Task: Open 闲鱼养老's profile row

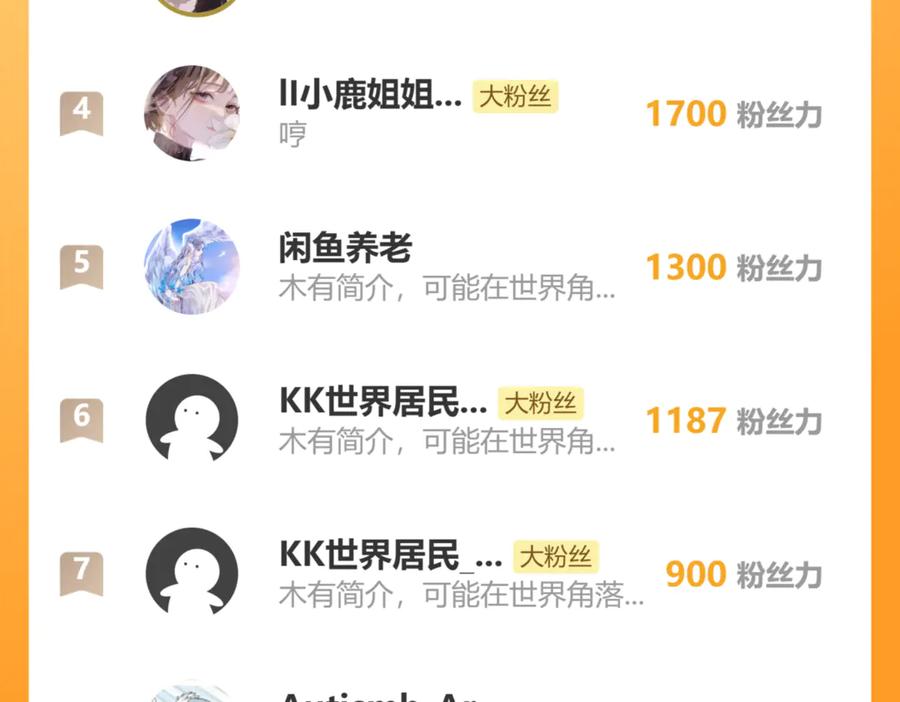Action: coord(345,248)
